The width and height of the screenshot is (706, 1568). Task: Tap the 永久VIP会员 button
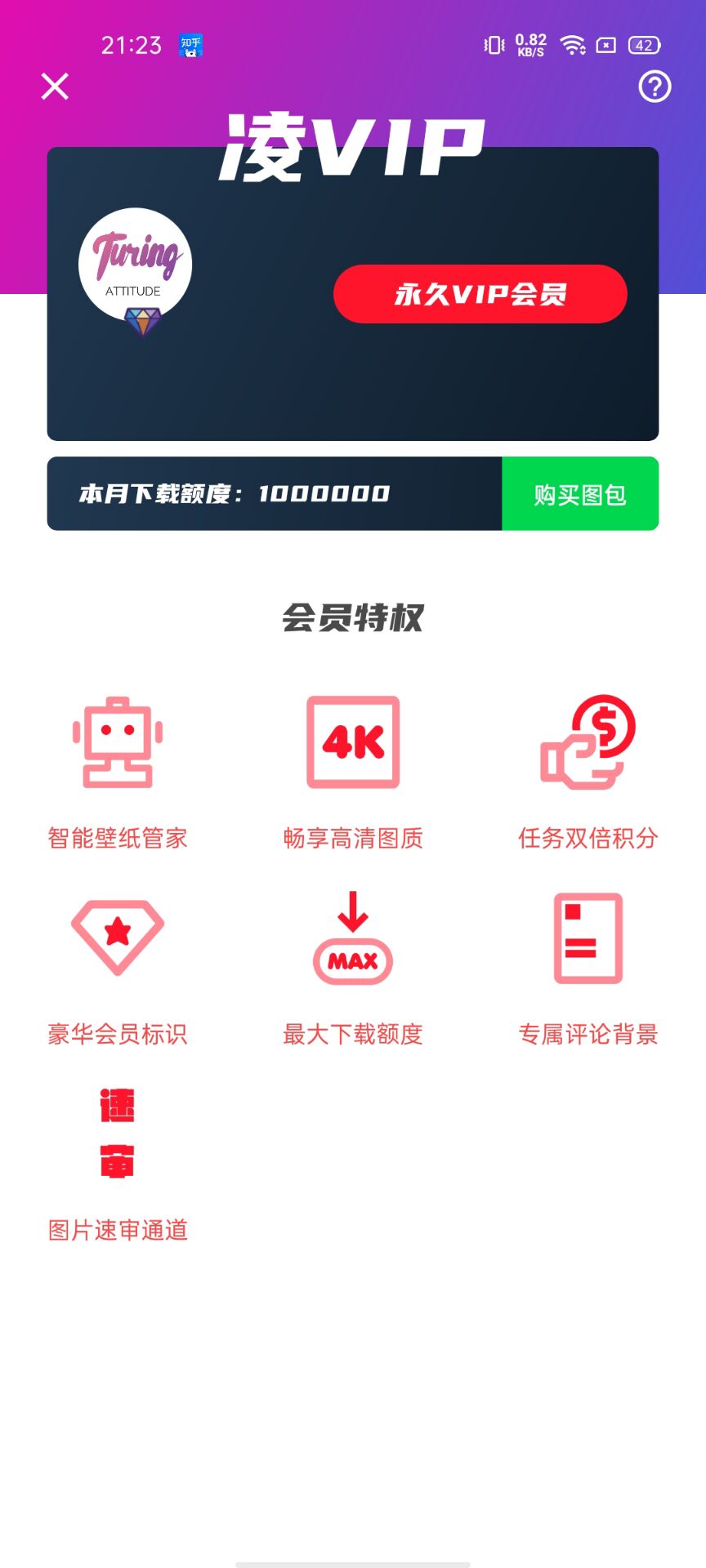point(480,294)
